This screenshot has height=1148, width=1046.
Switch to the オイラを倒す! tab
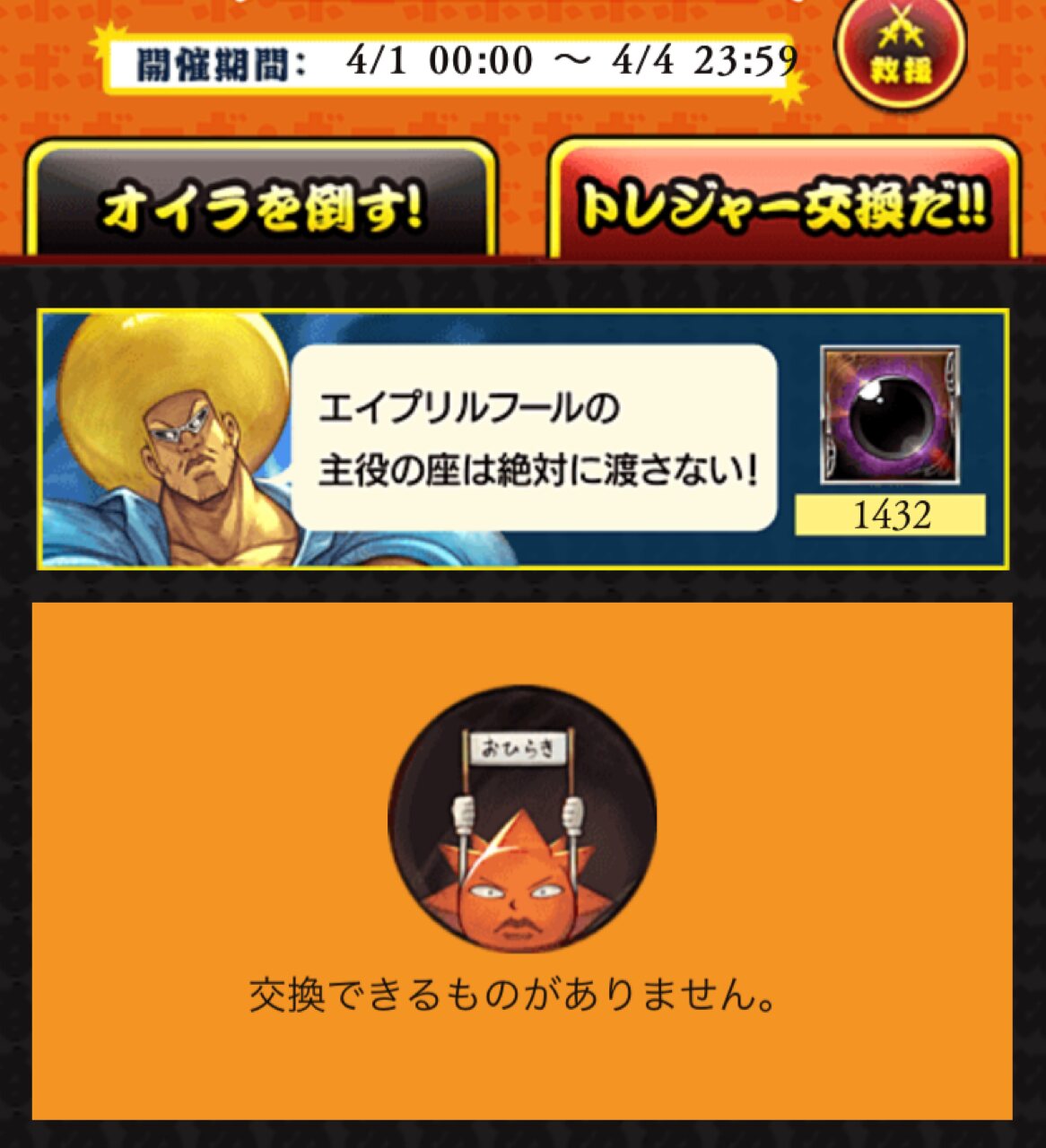click(260, 204)
